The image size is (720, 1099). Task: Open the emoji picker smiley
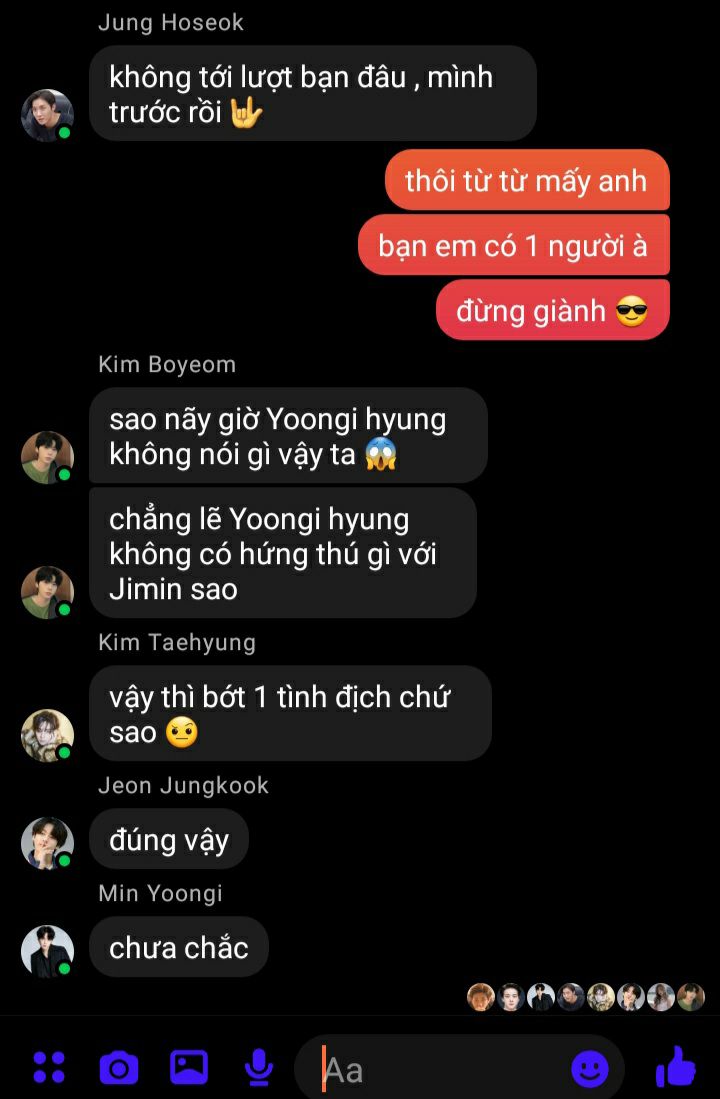[x=590, y=1070]
